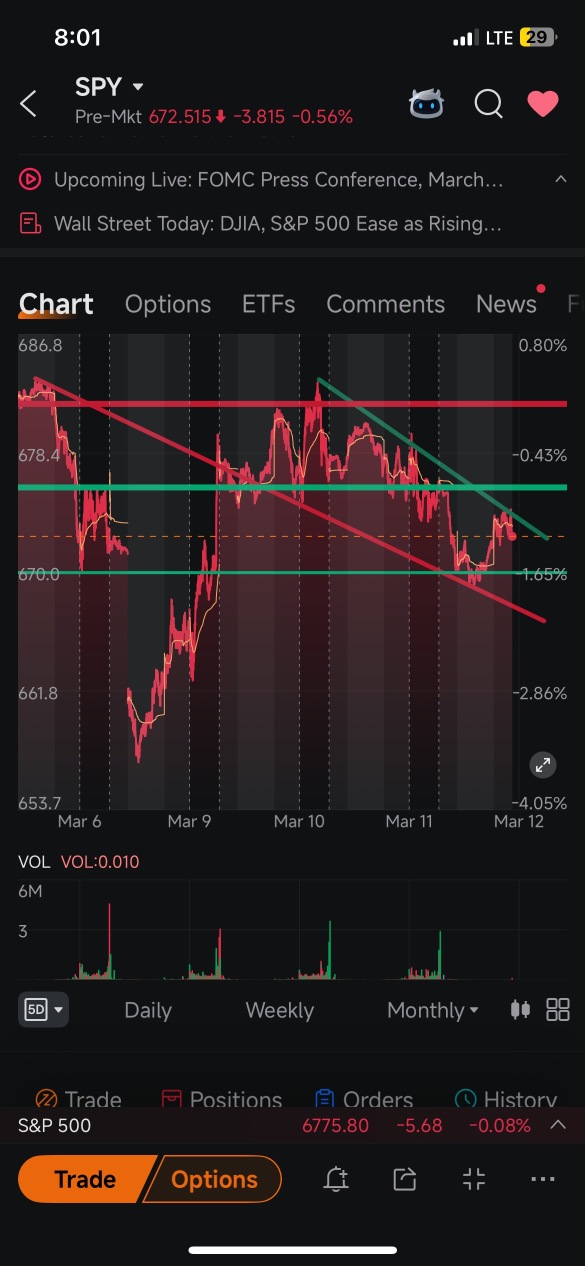Switch to the Comments tab

pos(386,304)
